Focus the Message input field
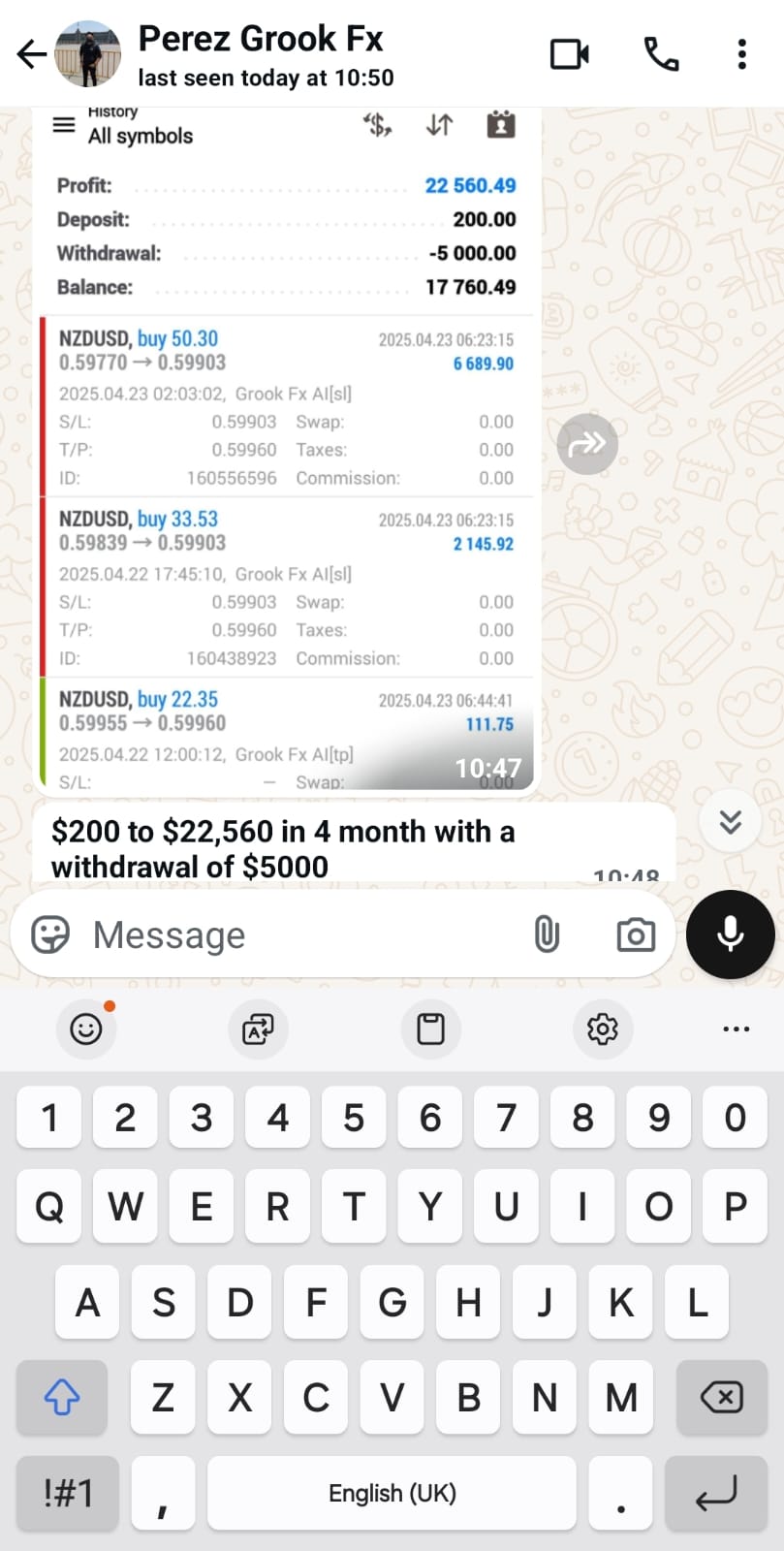Image resolution: width=784 pixels, height=1551 pixels. pos(300,935)
